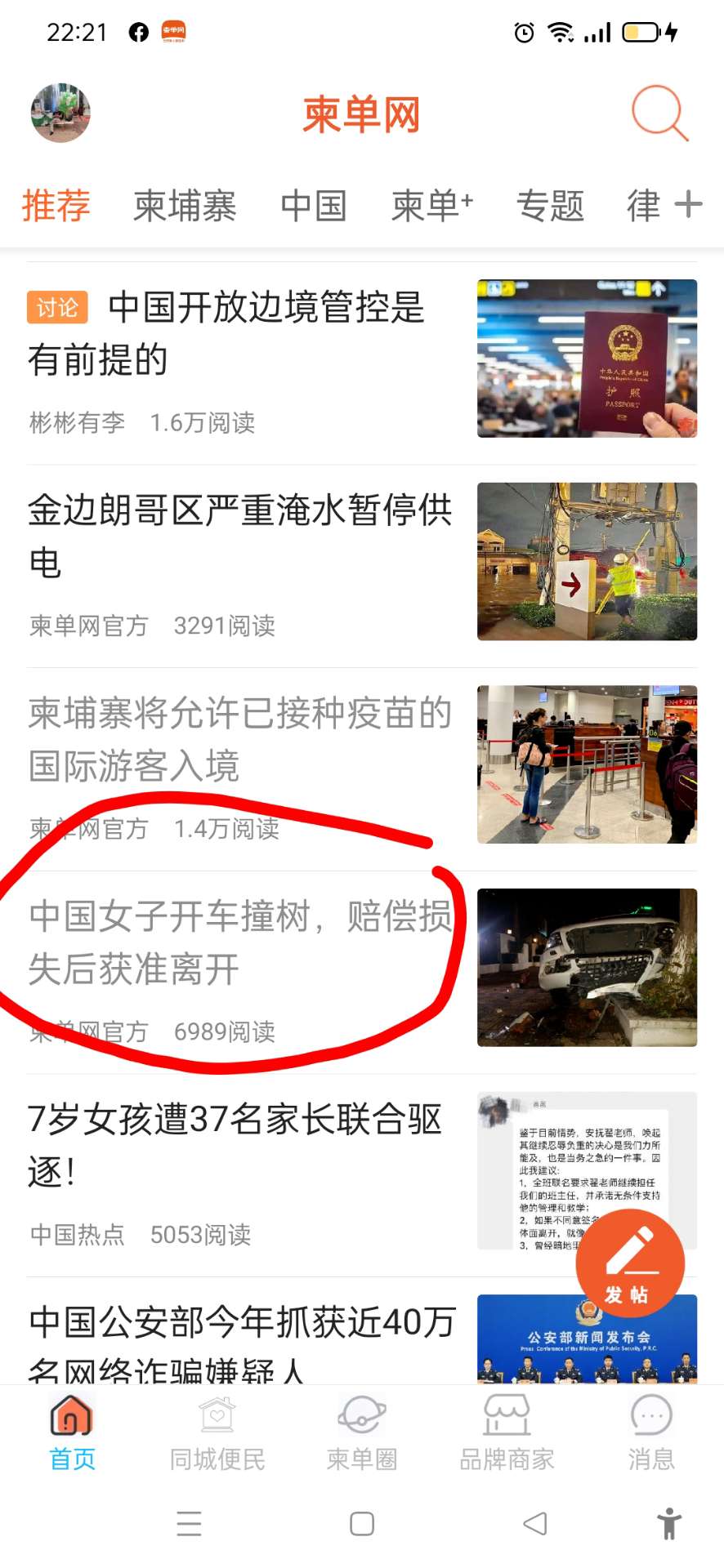Image resolution: width=724 pixels, height=1568 pixels.
Task: Open the profile avatar
Action: 60,113
